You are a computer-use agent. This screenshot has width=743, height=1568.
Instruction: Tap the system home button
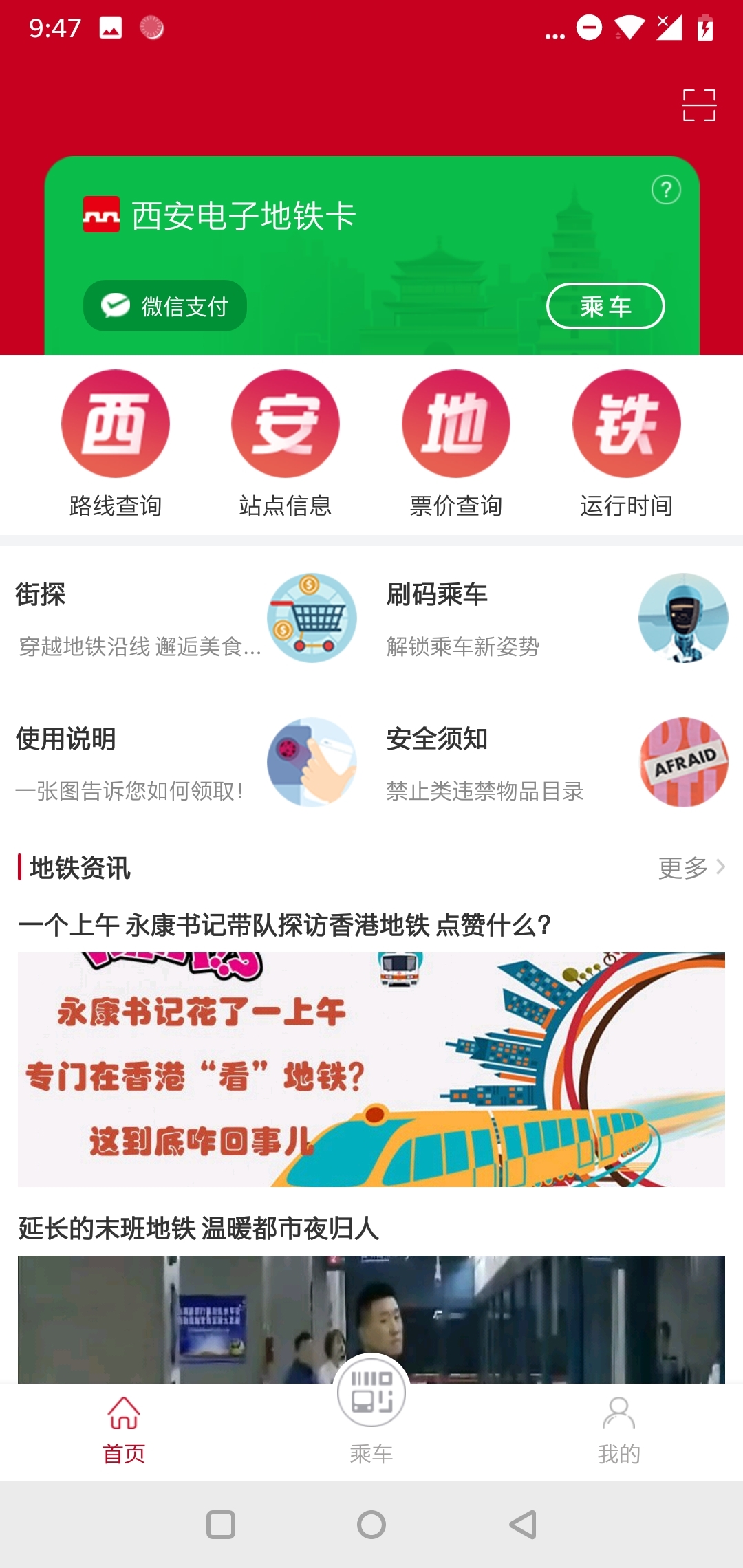[x=371, y=1525]
